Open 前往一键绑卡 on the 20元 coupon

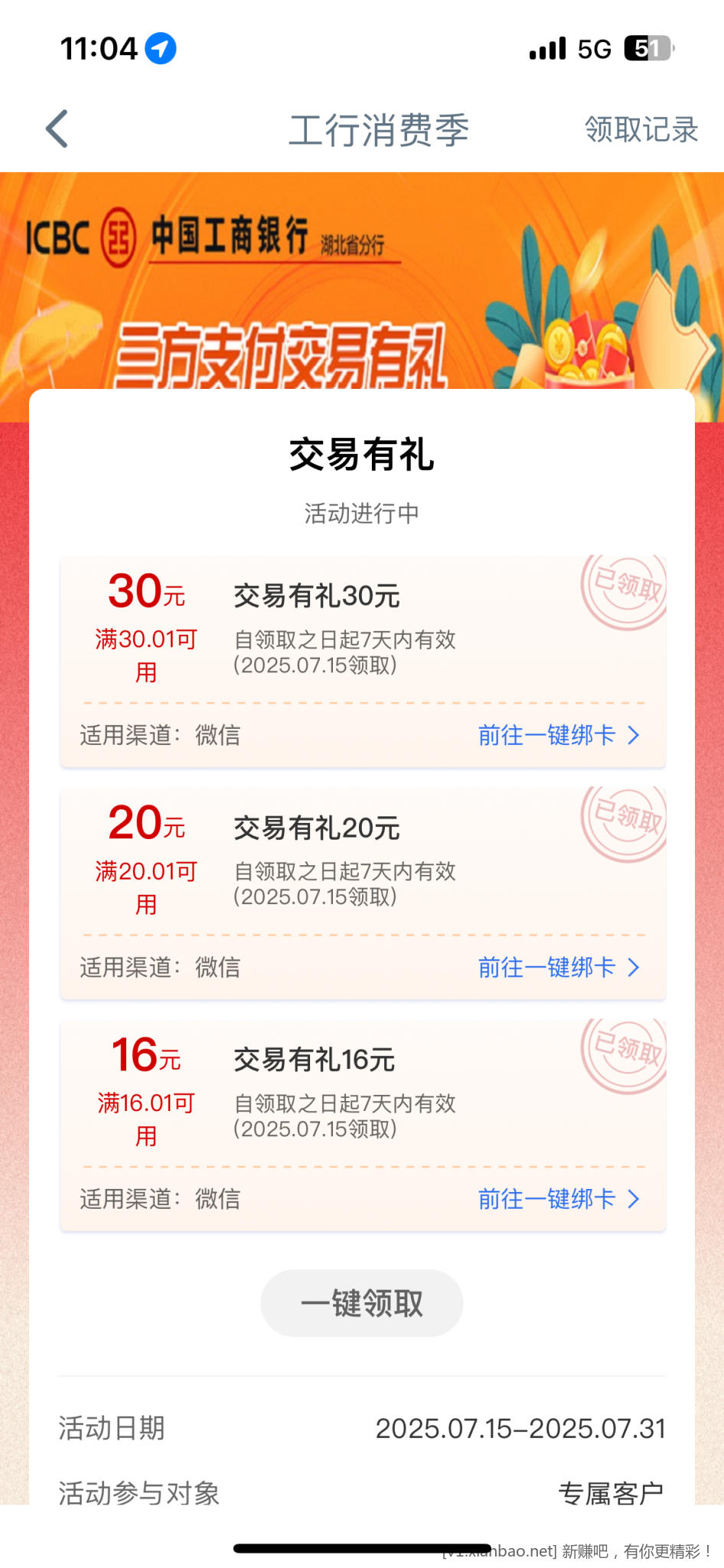click(558, 967)
